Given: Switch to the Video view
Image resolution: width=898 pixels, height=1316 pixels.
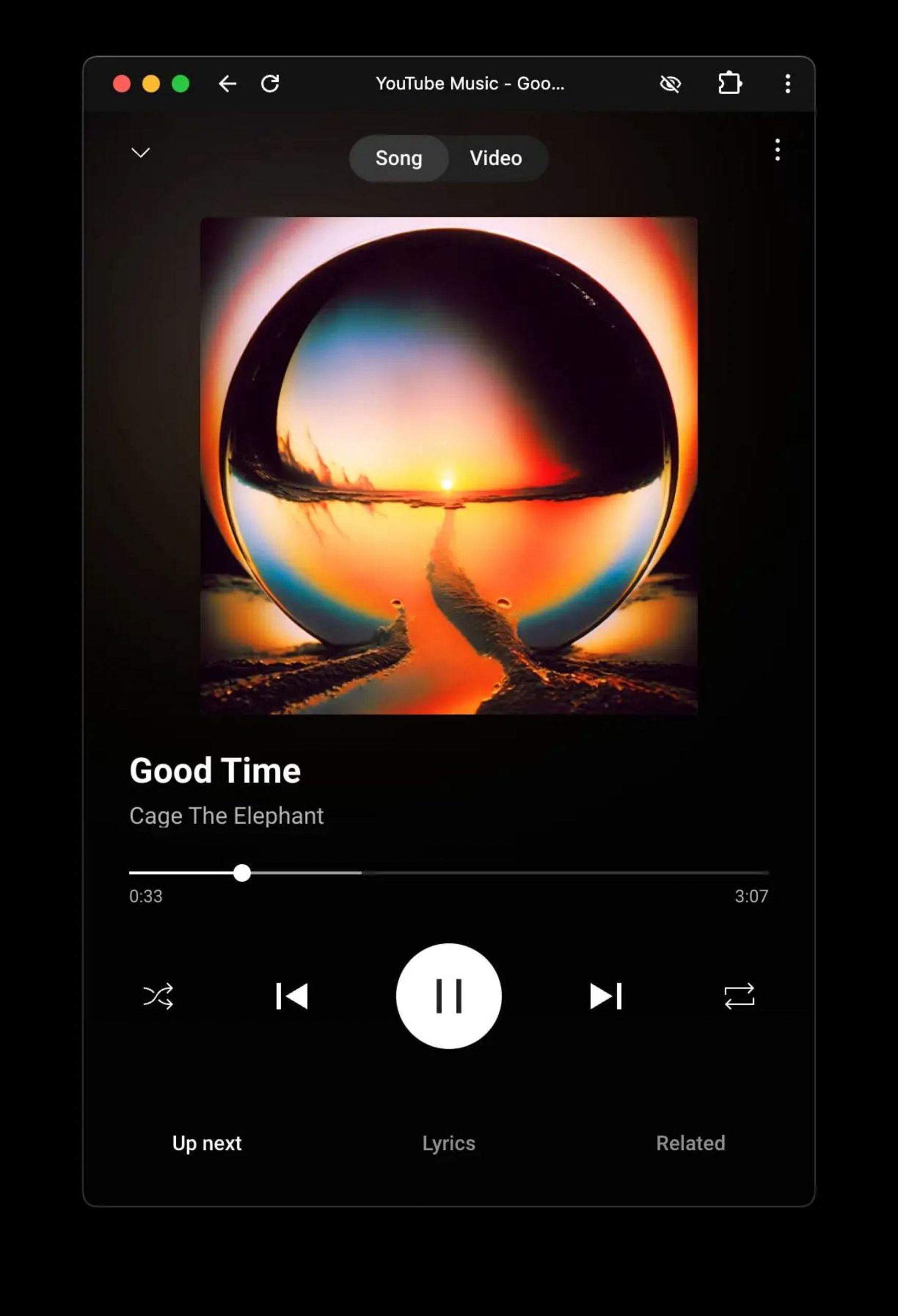Looking at the screenshot, I should point(496,158).
